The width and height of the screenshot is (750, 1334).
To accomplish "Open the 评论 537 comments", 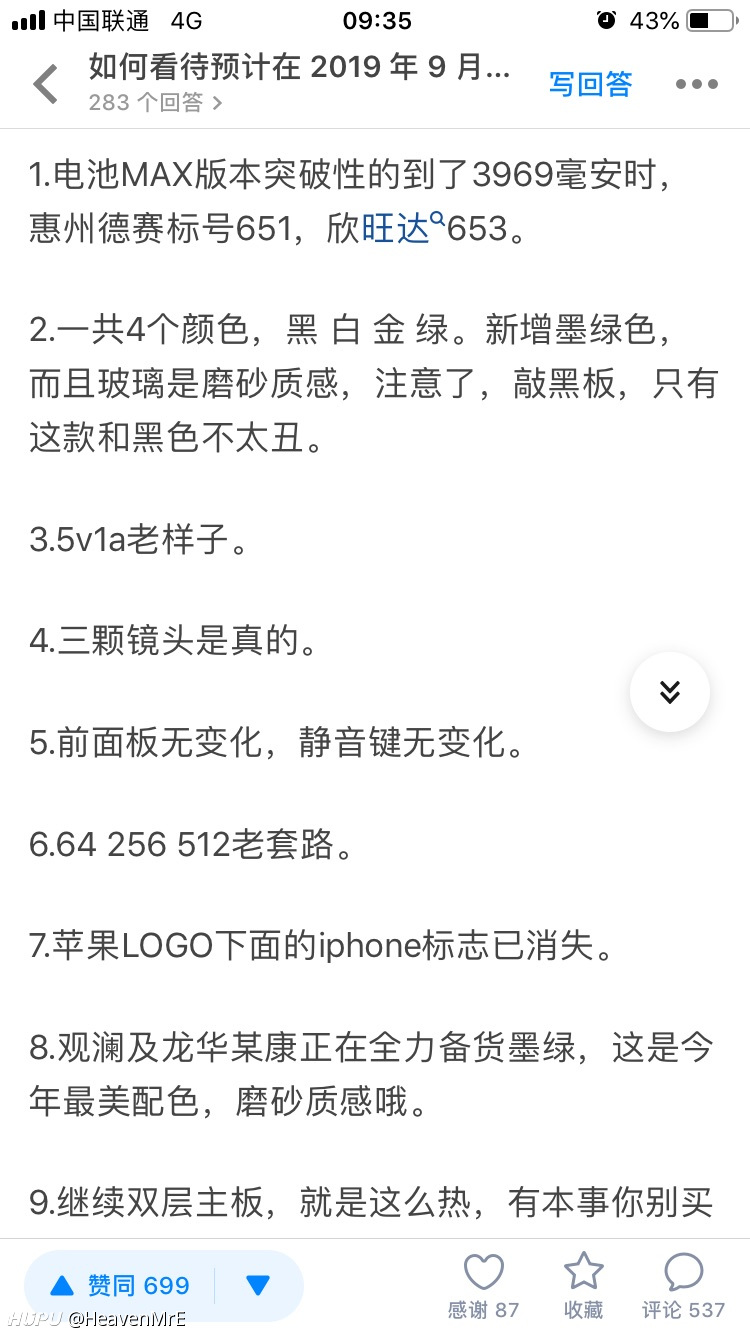I will (x=684, y=1285).
